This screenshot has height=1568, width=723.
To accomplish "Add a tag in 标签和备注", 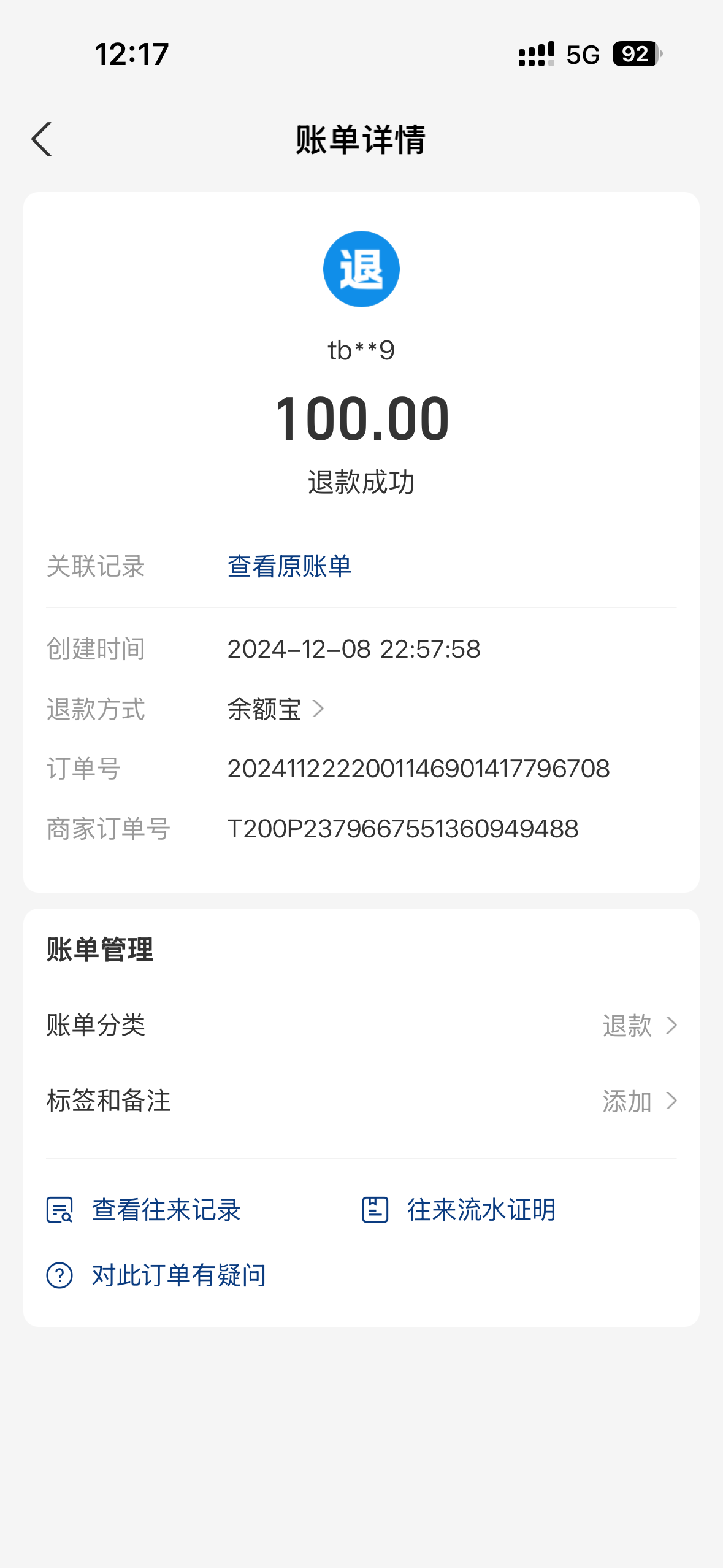I will (639, 1102).
